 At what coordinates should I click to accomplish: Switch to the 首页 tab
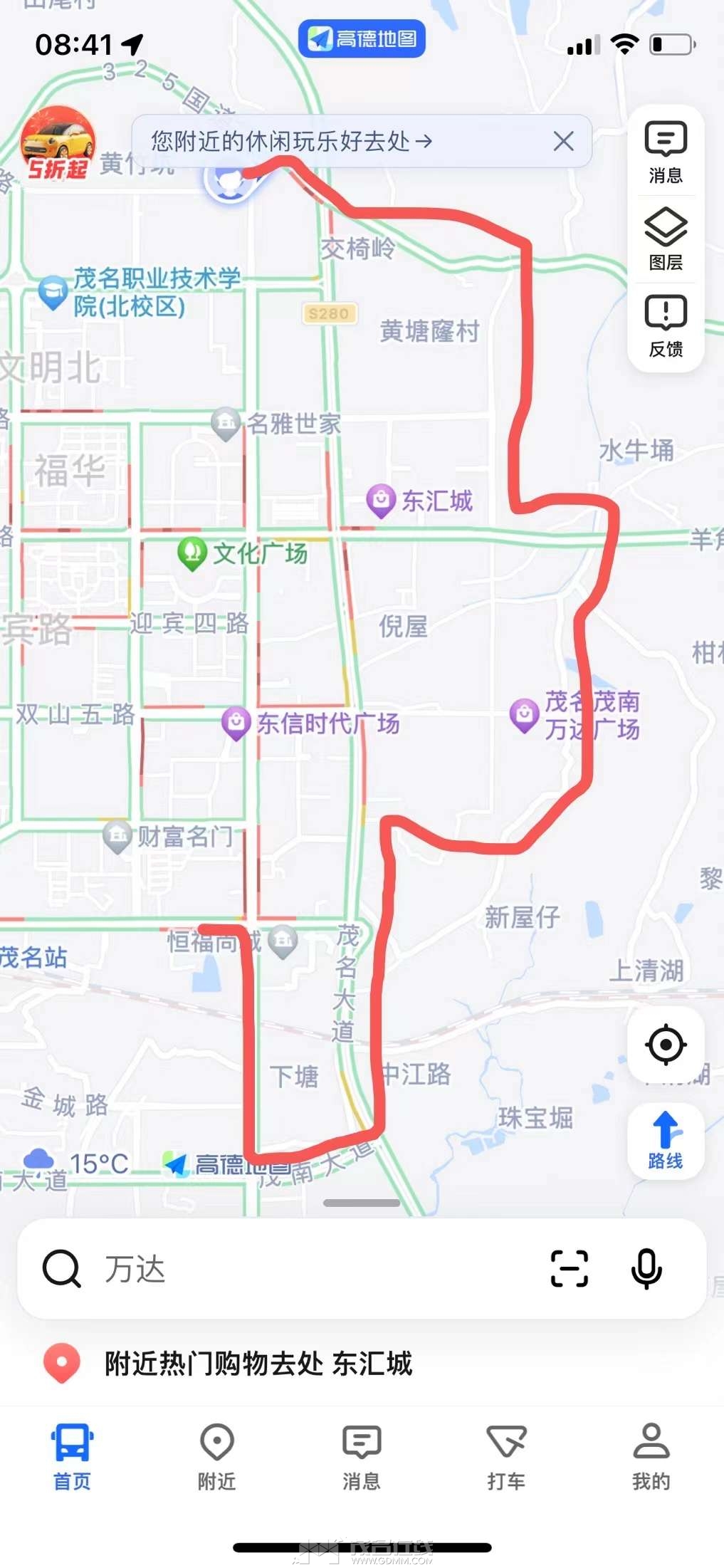point(72,1457)
